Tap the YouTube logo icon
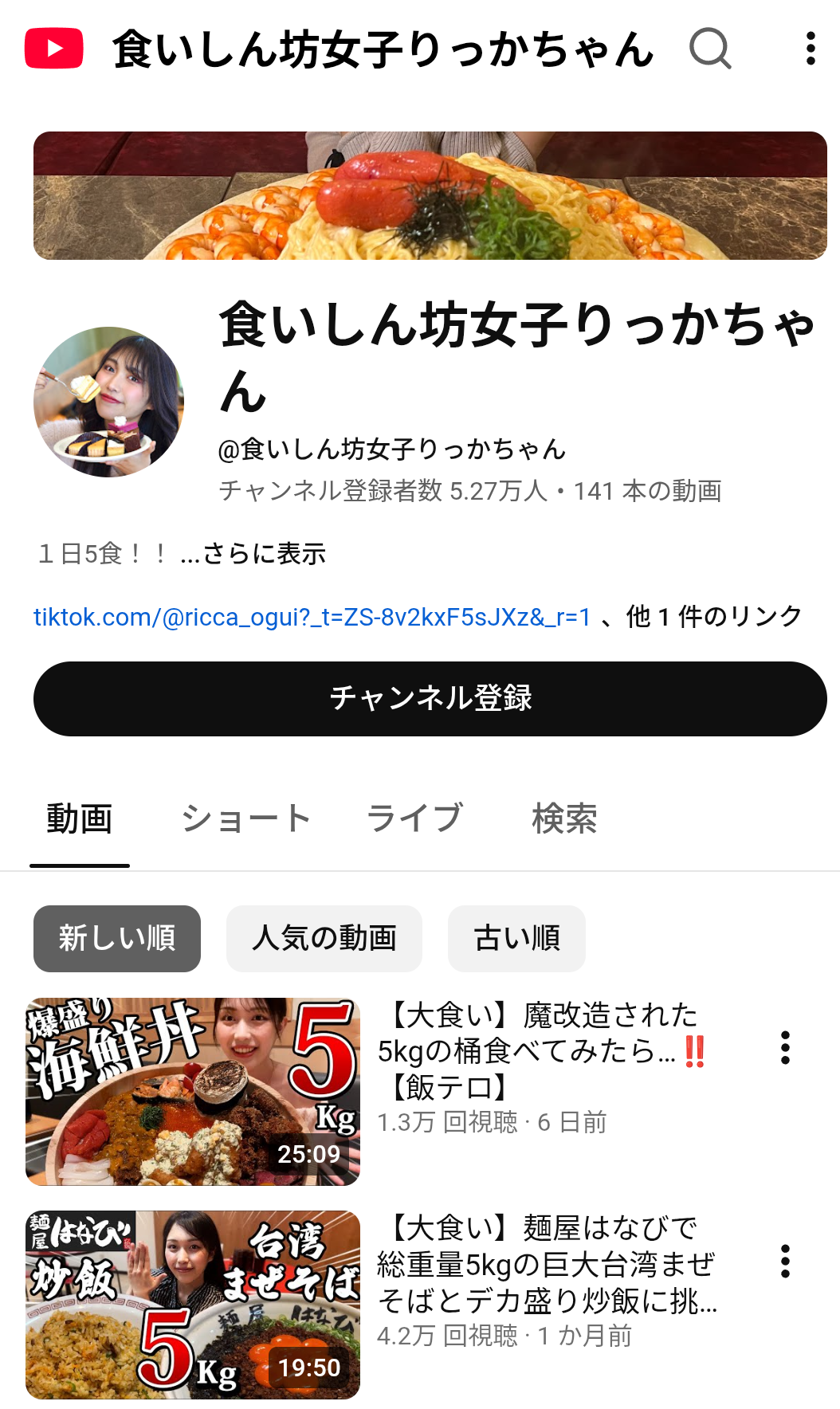The image size is (840, 1409). pyautogui.click(x=53, y=48)
